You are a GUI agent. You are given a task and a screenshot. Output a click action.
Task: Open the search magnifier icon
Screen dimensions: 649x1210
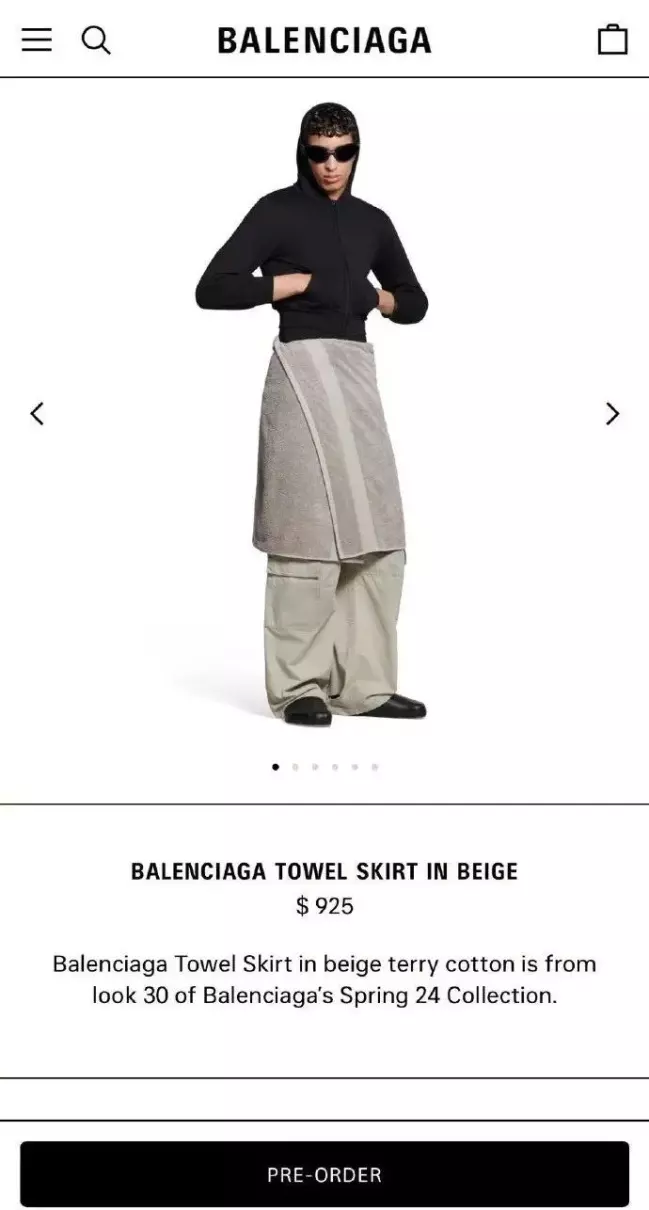tap(96, 40)
